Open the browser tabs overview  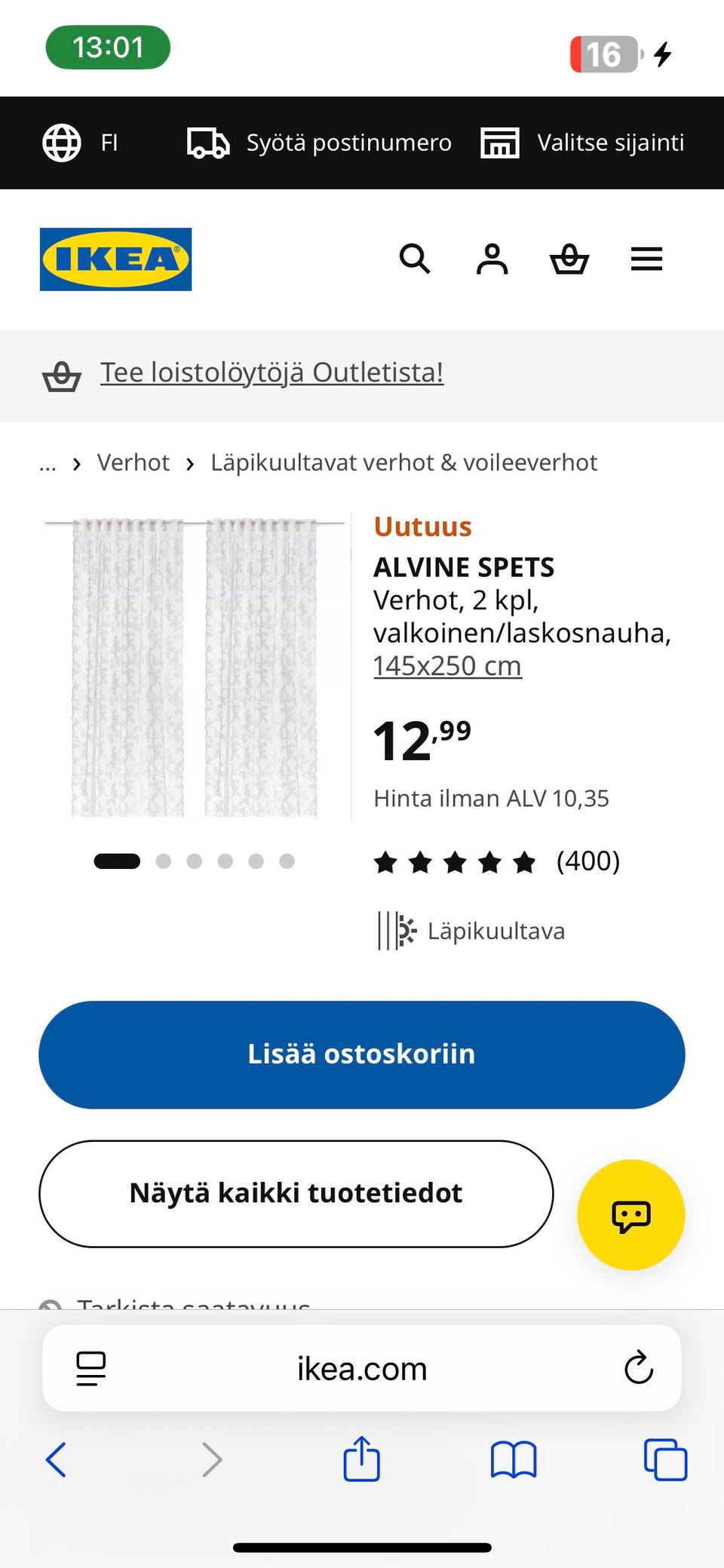click(665, 1459)
